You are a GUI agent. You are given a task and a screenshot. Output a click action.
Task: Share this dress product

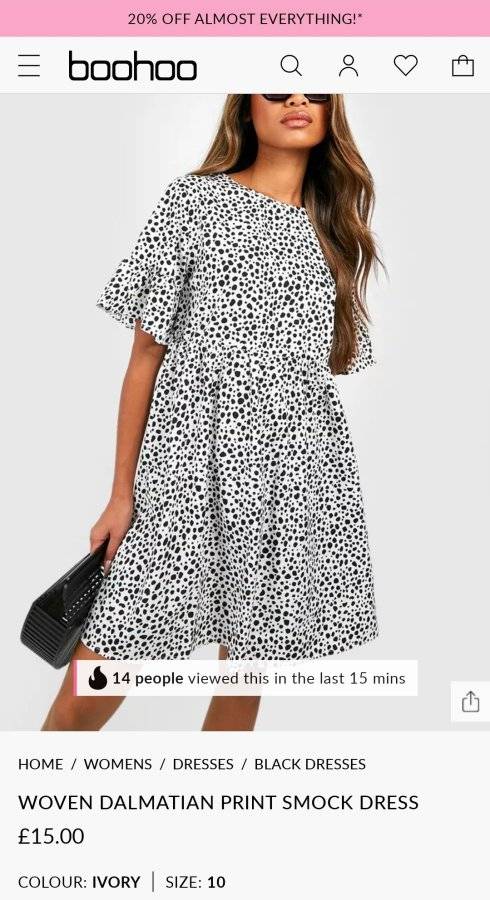(x=470, y=701)
